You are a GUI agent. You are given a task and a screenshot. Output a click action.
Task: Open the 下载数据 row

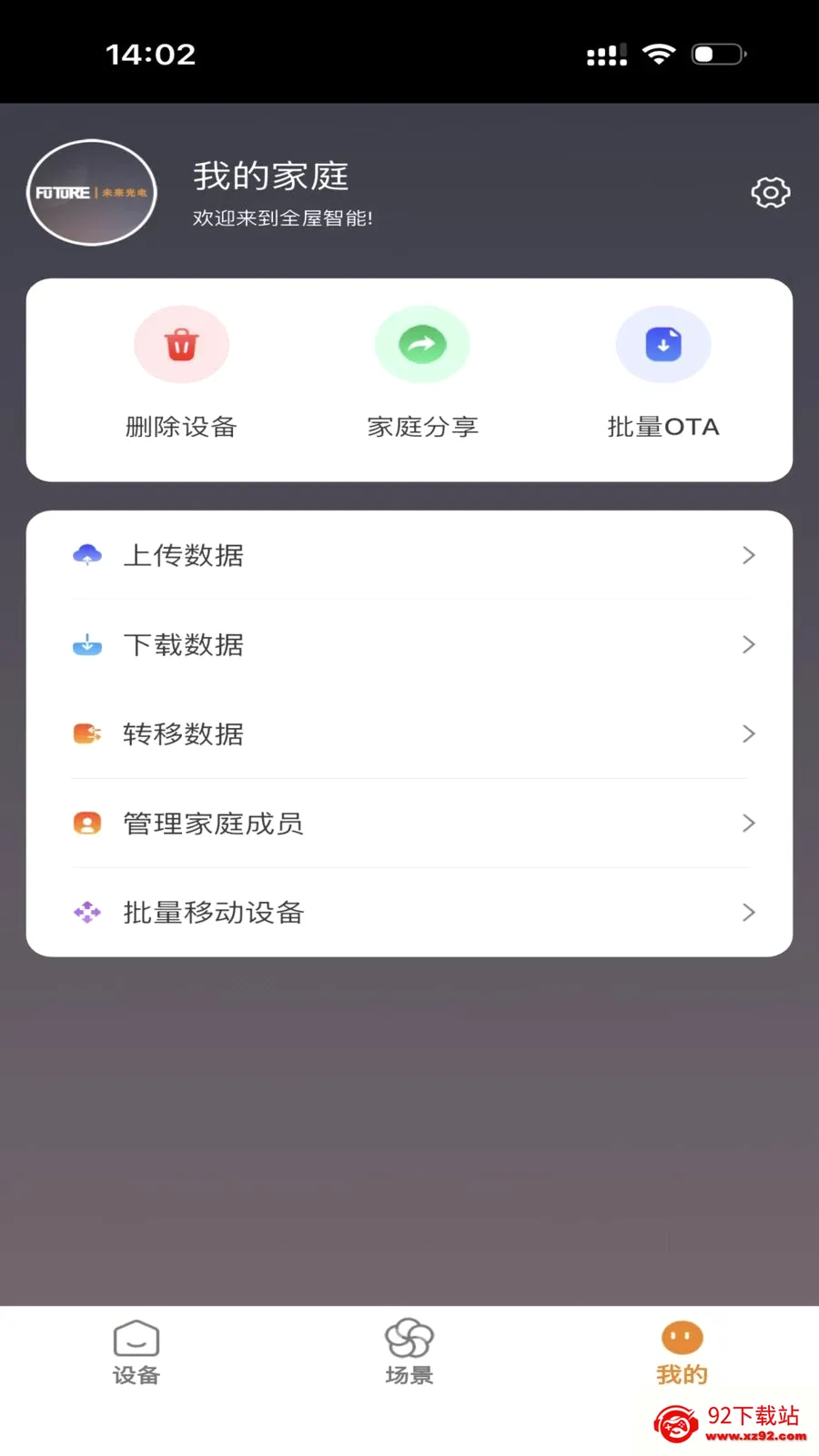(x=409, y=644)
